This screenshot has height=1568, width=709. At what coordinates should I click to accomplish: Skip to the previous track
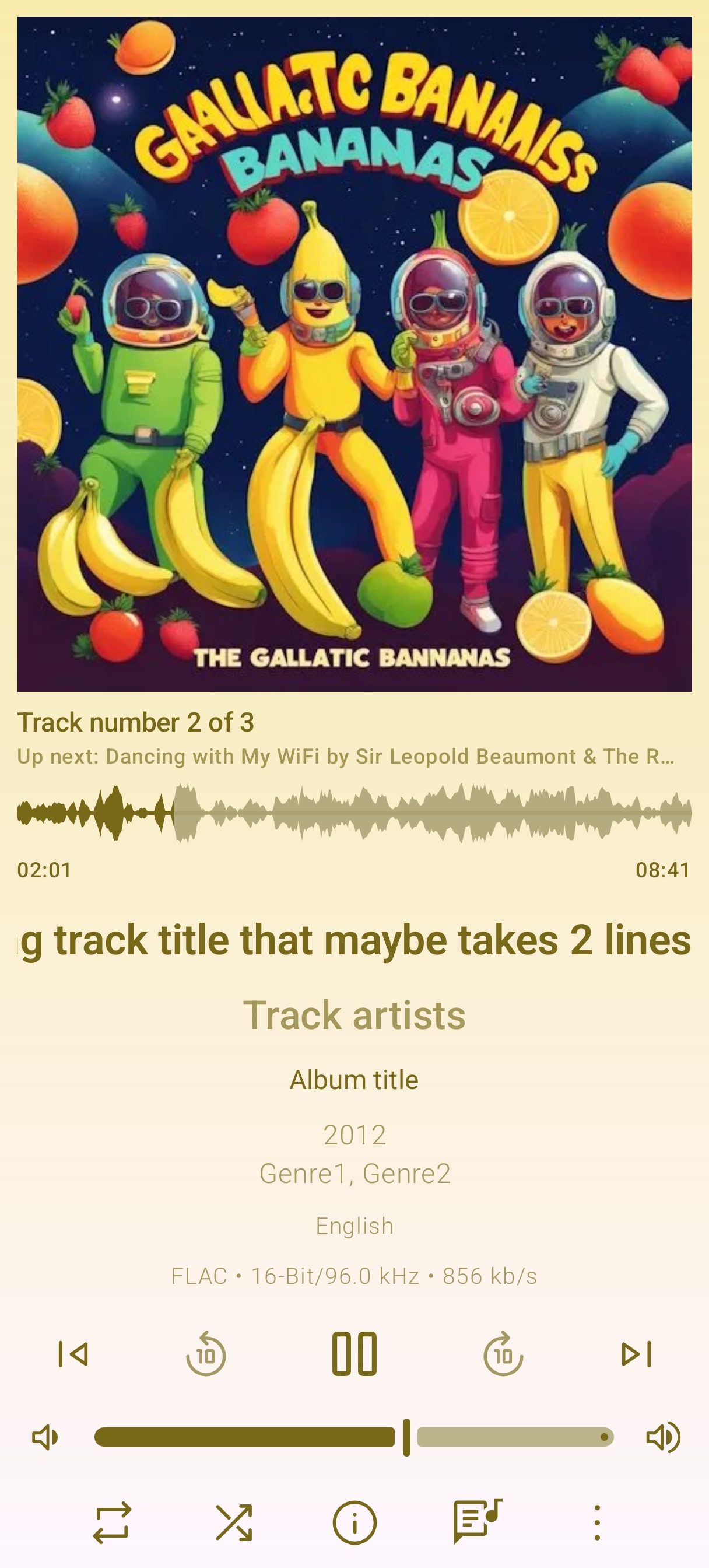[73, 1354]
